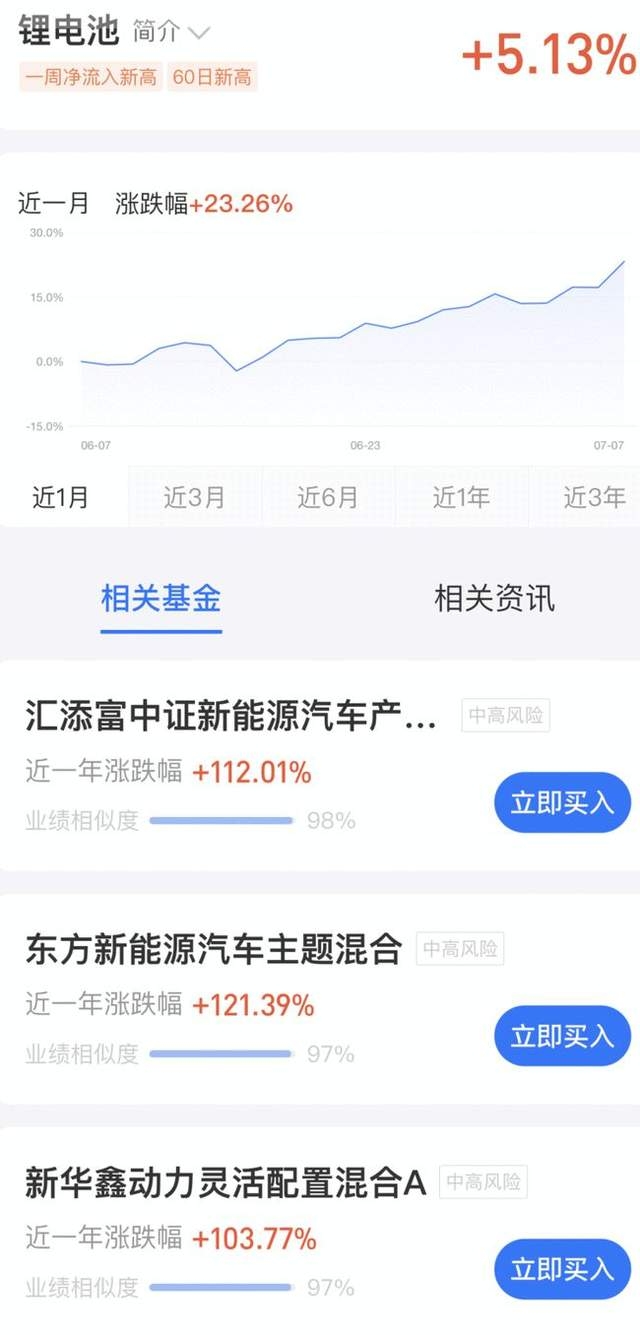Select the 近1月 time range
640x1335 pixels.
point(61,497)
